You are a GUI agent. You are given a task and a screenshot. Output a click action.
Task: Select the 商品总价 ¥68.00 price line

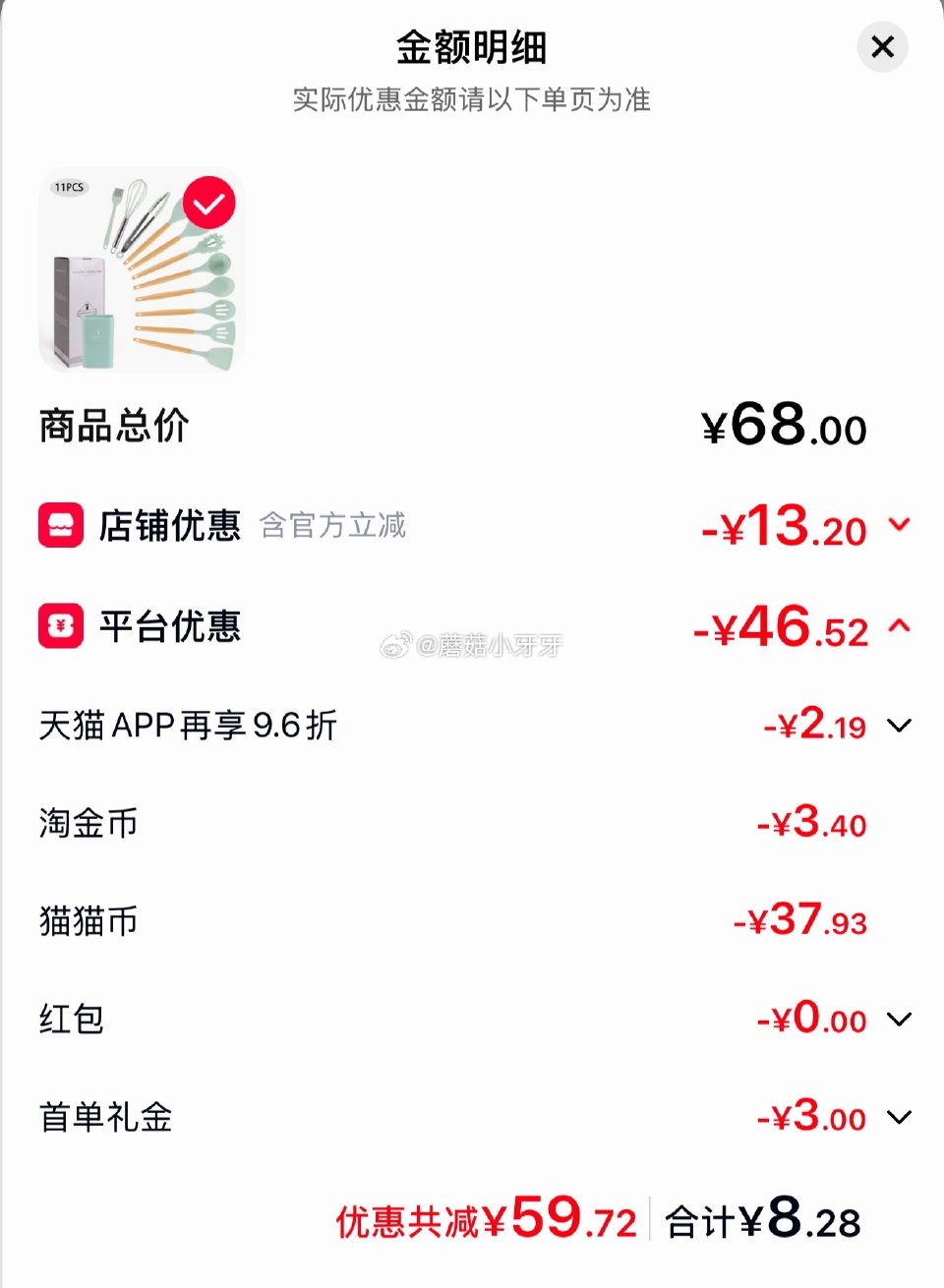pos(472,427)
